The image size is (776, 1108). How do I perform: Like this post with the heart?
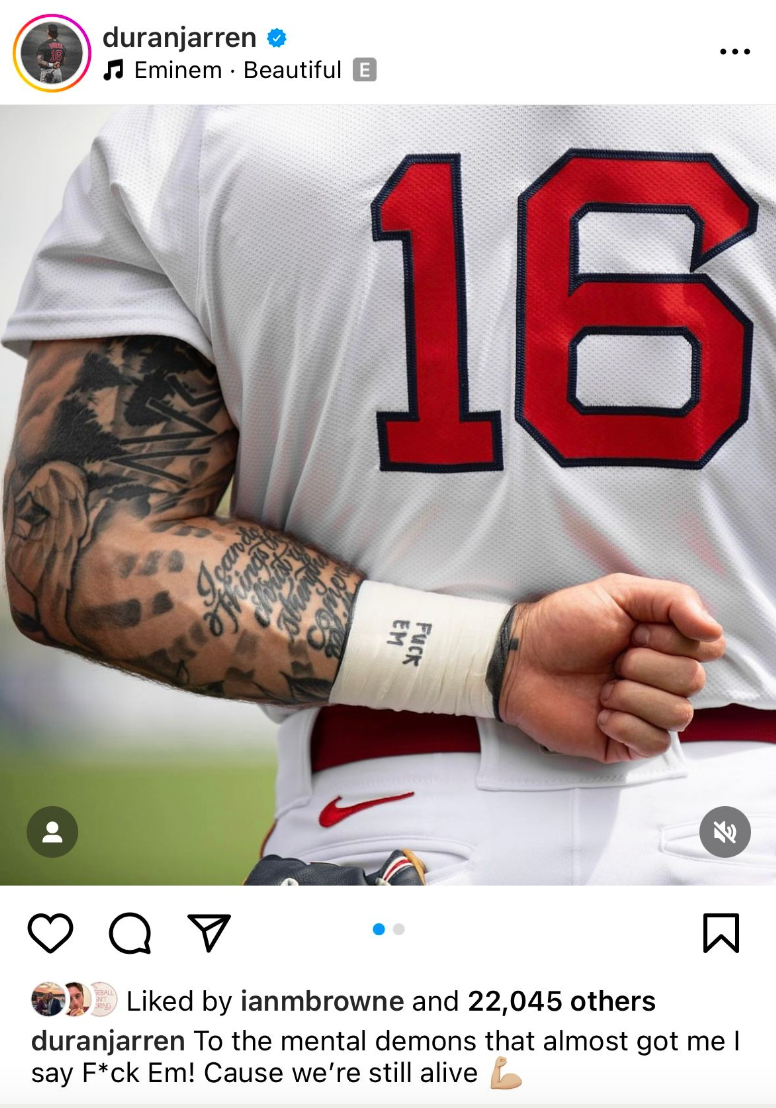(x=50, y=932)
